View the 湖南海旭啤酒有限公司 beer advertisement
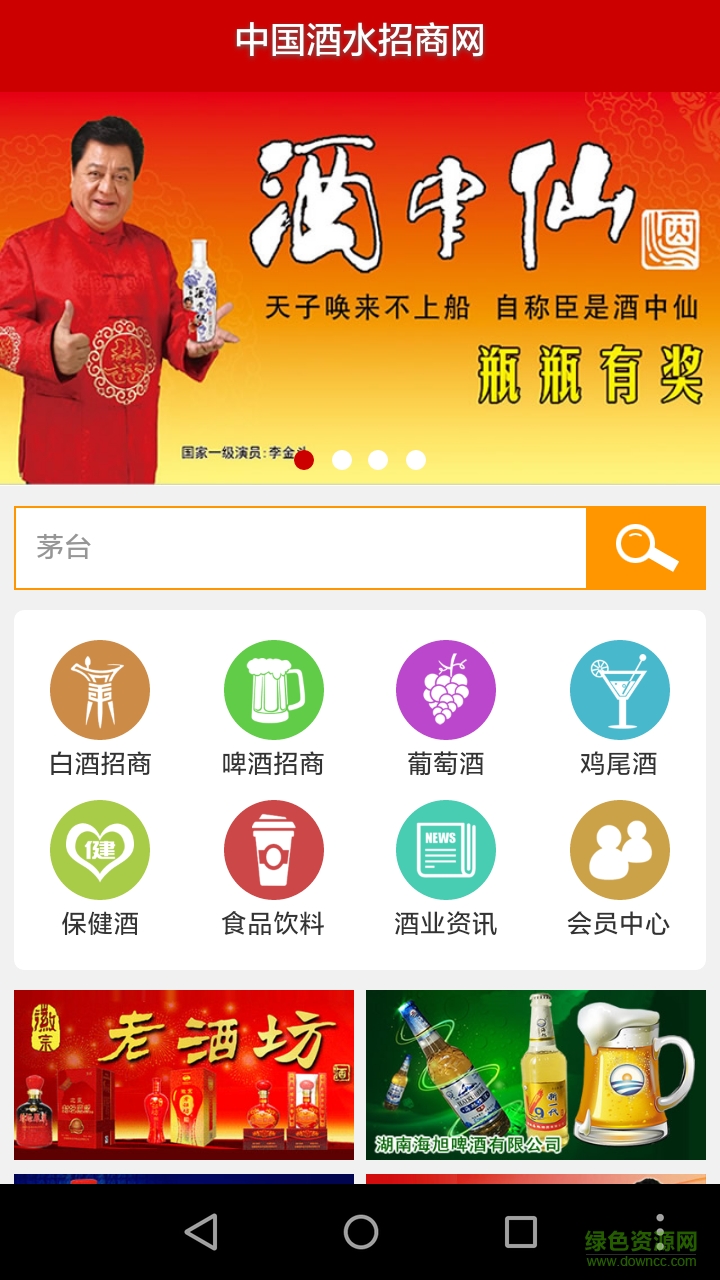 (x=536, y=1073)
